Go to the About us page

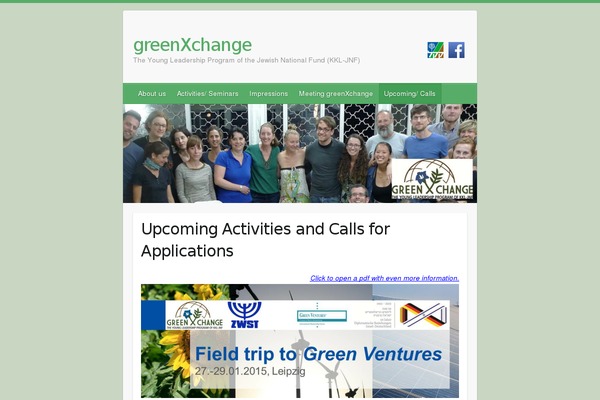tap(152, 93)
